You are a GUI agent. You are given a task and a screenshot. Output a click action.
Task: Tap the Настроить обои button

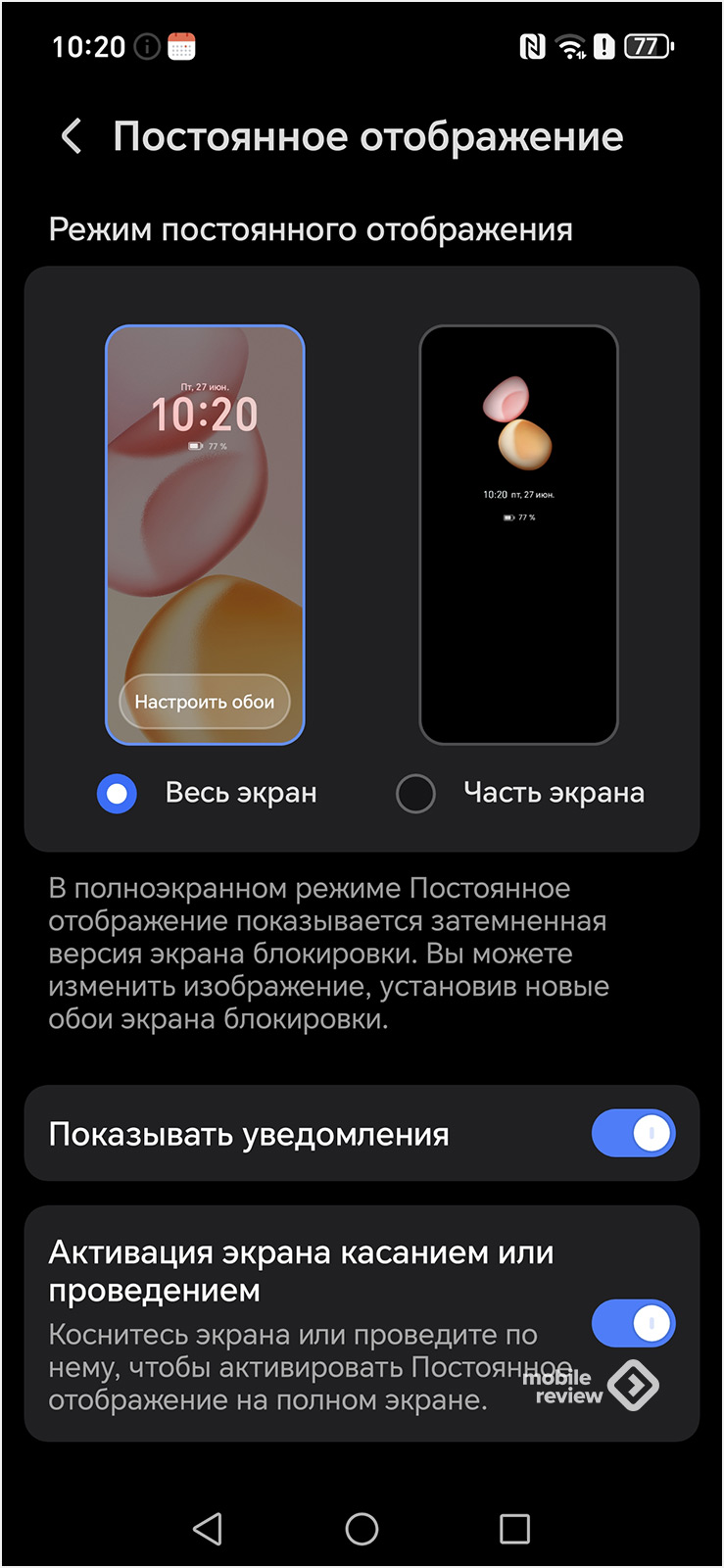(205, 702)
